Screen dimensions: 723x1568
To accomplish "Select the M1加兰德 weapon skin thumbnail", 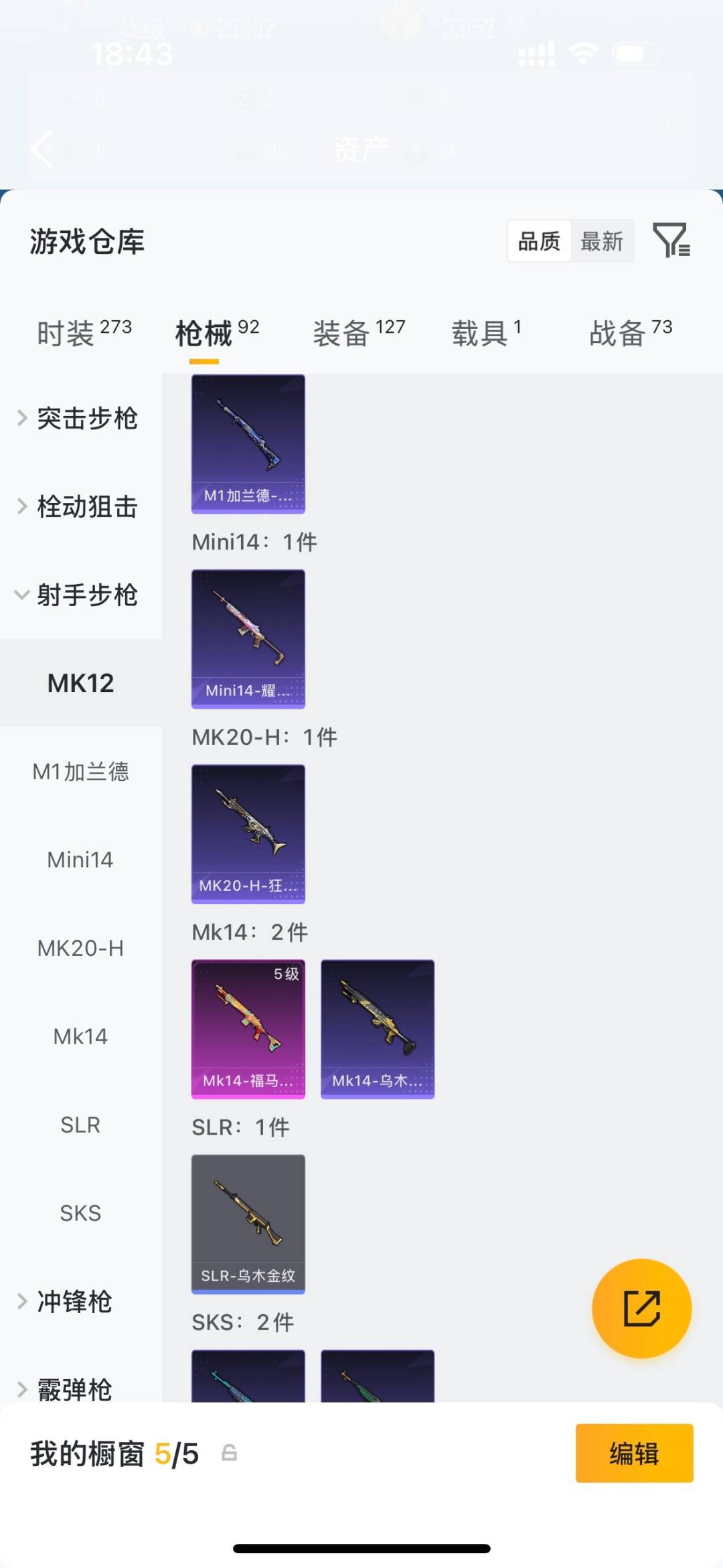I will point(248,442).
